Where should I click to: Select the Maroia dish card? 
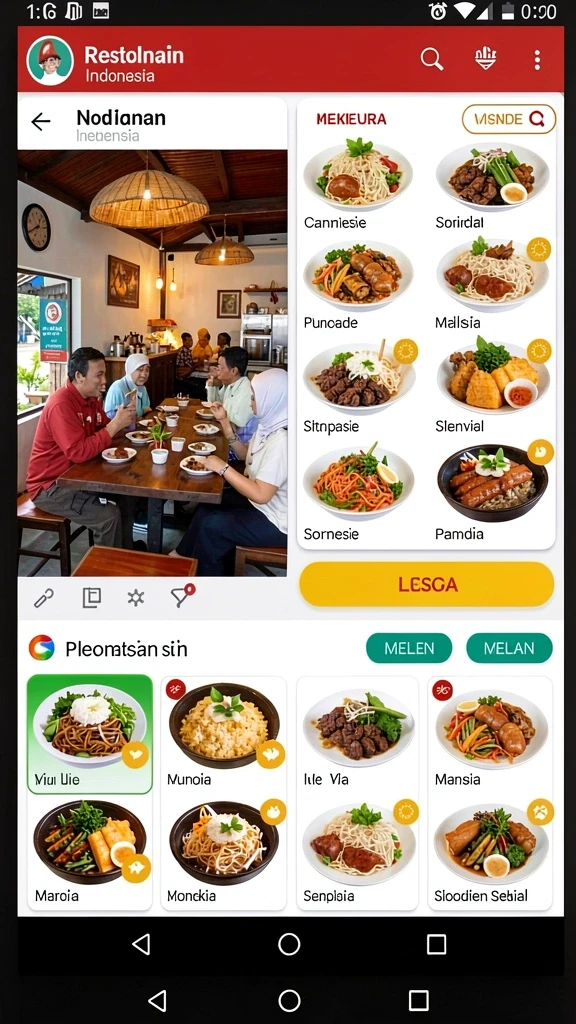point(89,852)
